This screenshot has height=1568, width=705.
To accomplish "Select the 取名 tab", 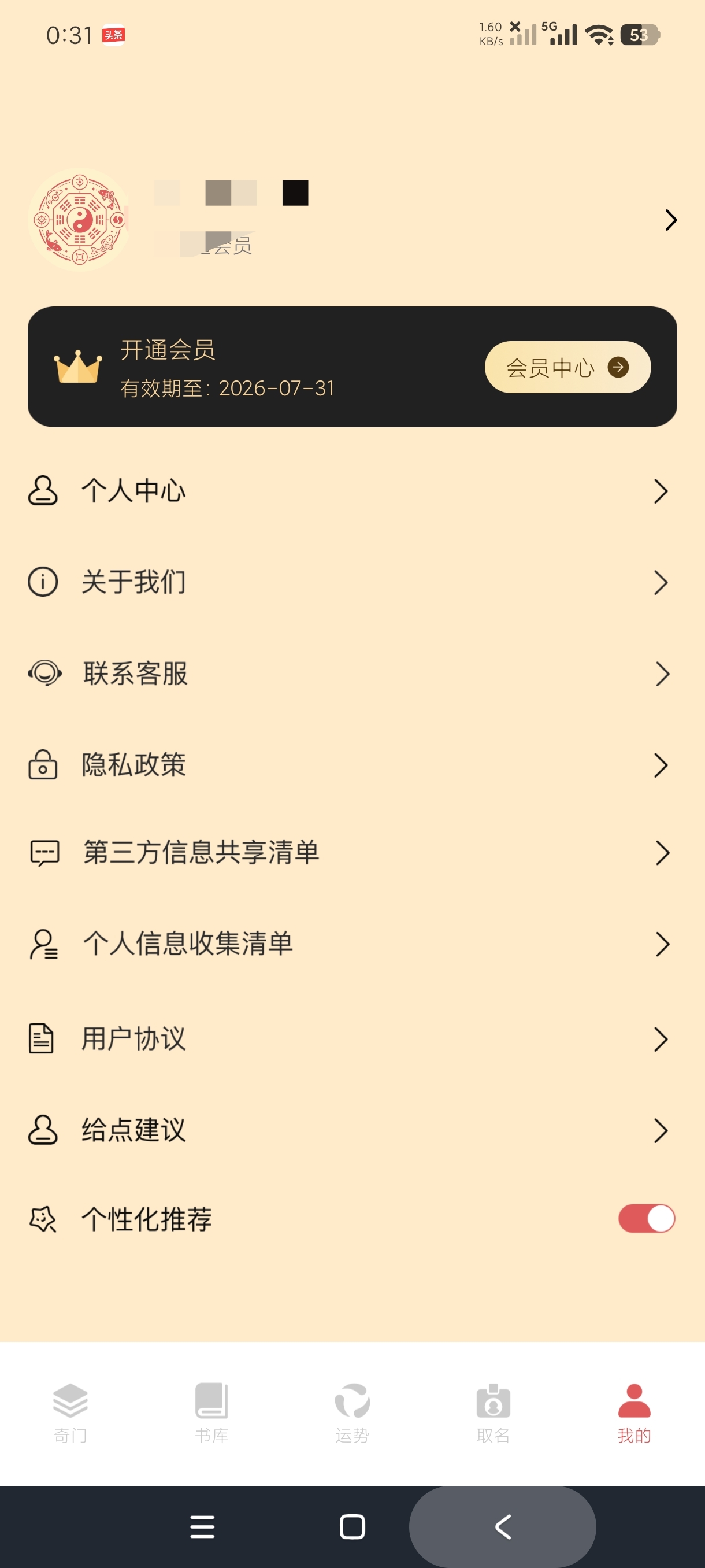I will [493, 1413].
